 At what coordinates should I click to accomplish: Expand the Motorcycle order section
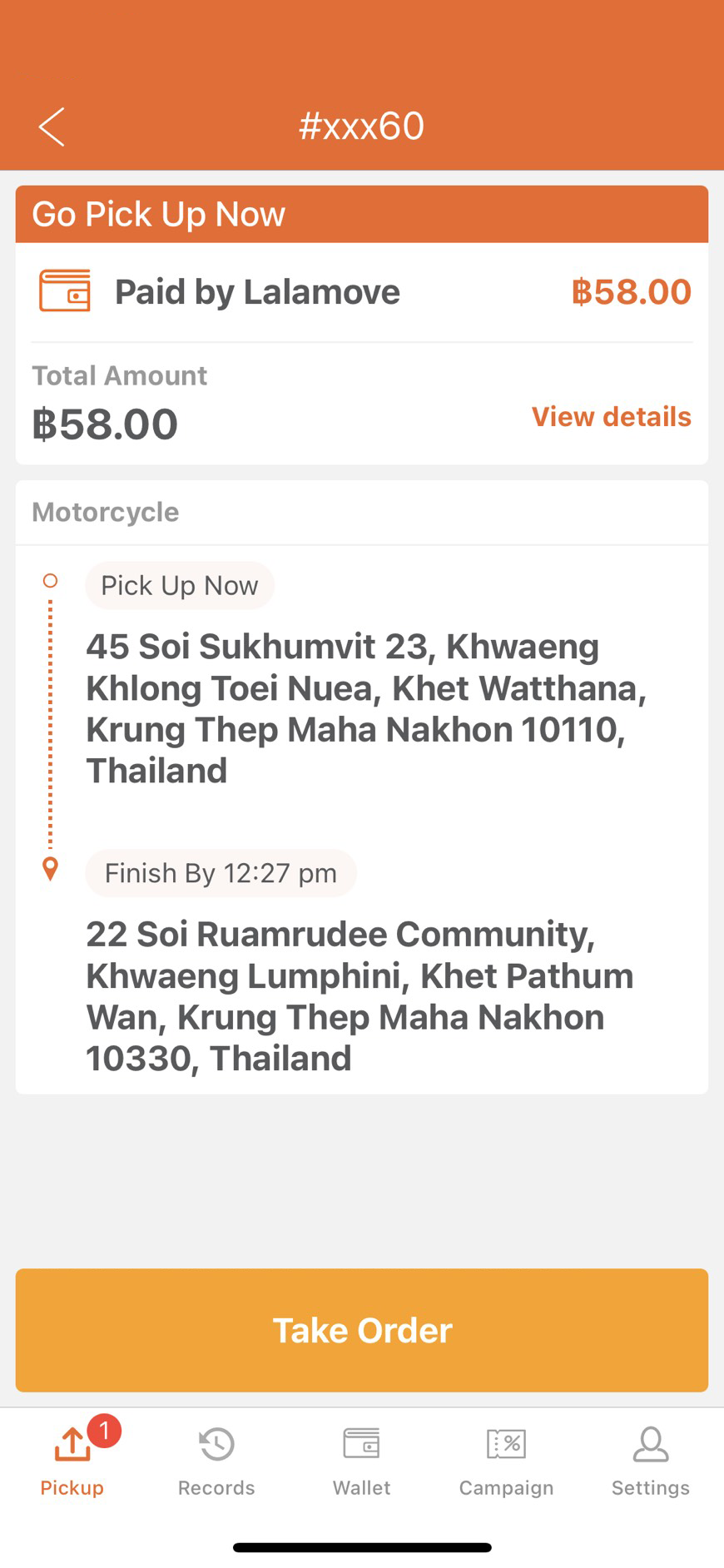[x=105, y=513]
